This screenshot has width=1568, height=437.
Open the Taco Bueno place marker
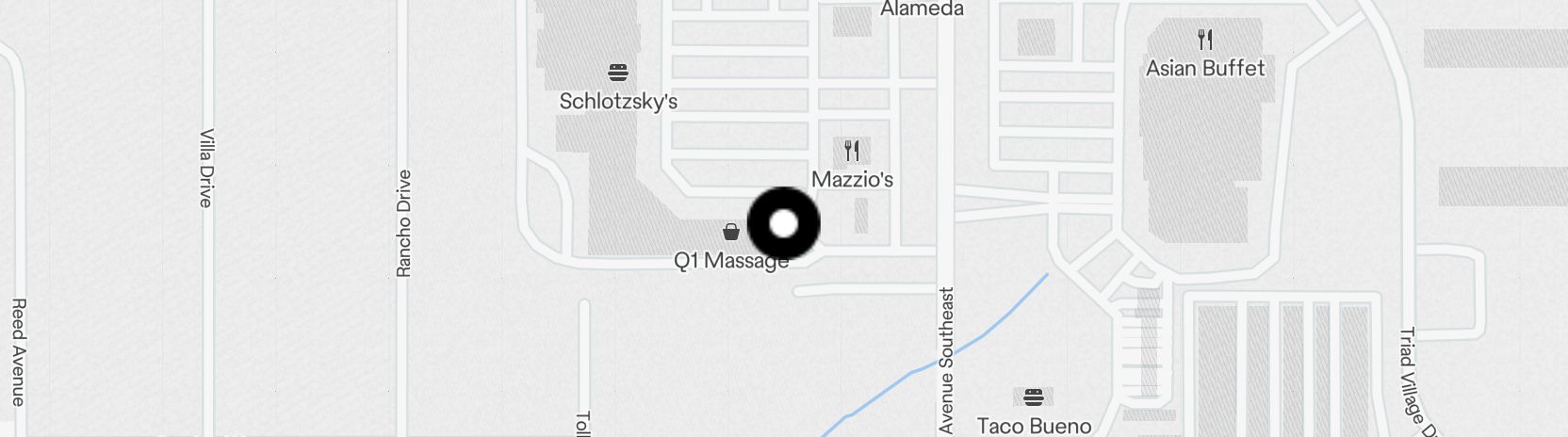pyautogui.click(x=1034, y=397)
